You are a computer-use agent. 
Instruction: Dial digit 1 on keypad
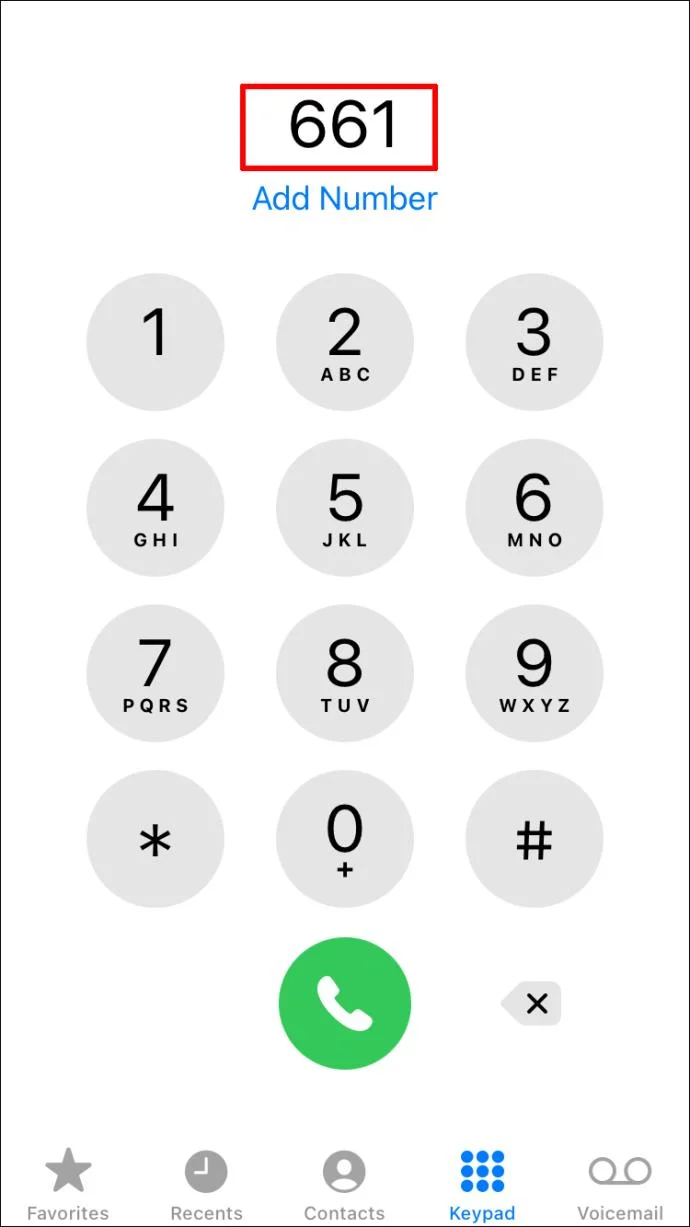155,342
